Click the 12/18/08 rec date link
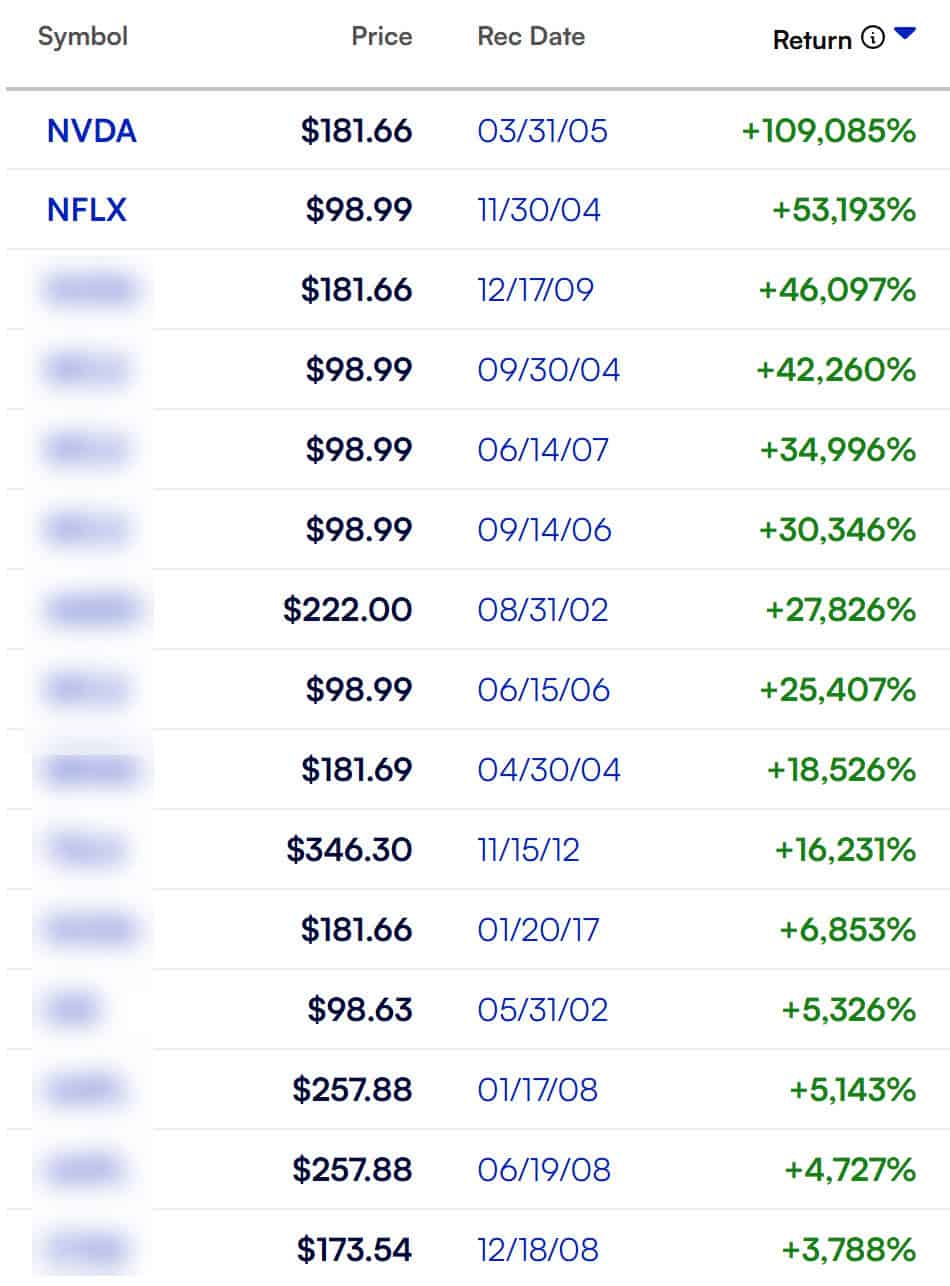 [538, 1250]
